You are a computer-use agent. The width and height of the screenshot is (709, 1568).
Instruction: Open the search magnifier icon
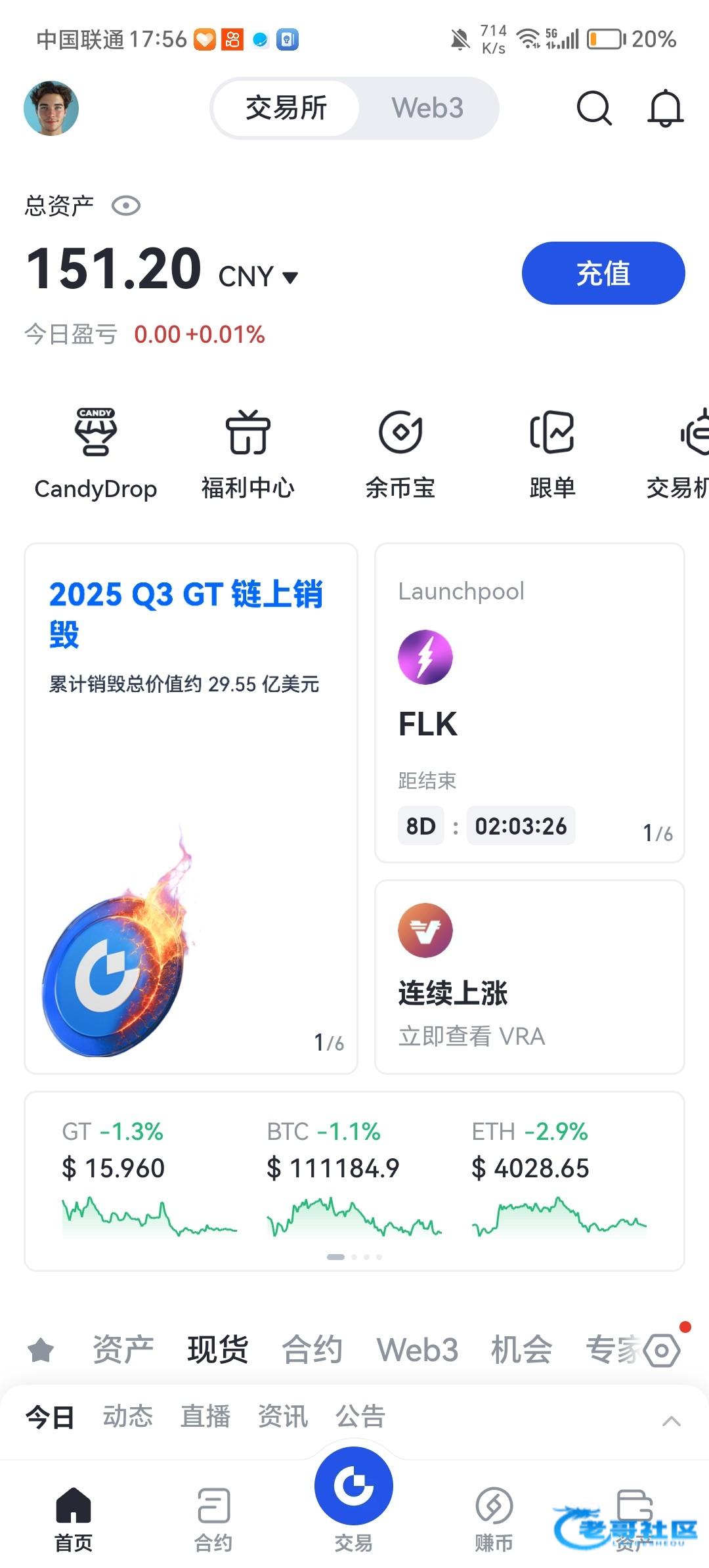[x=594, y=108]
